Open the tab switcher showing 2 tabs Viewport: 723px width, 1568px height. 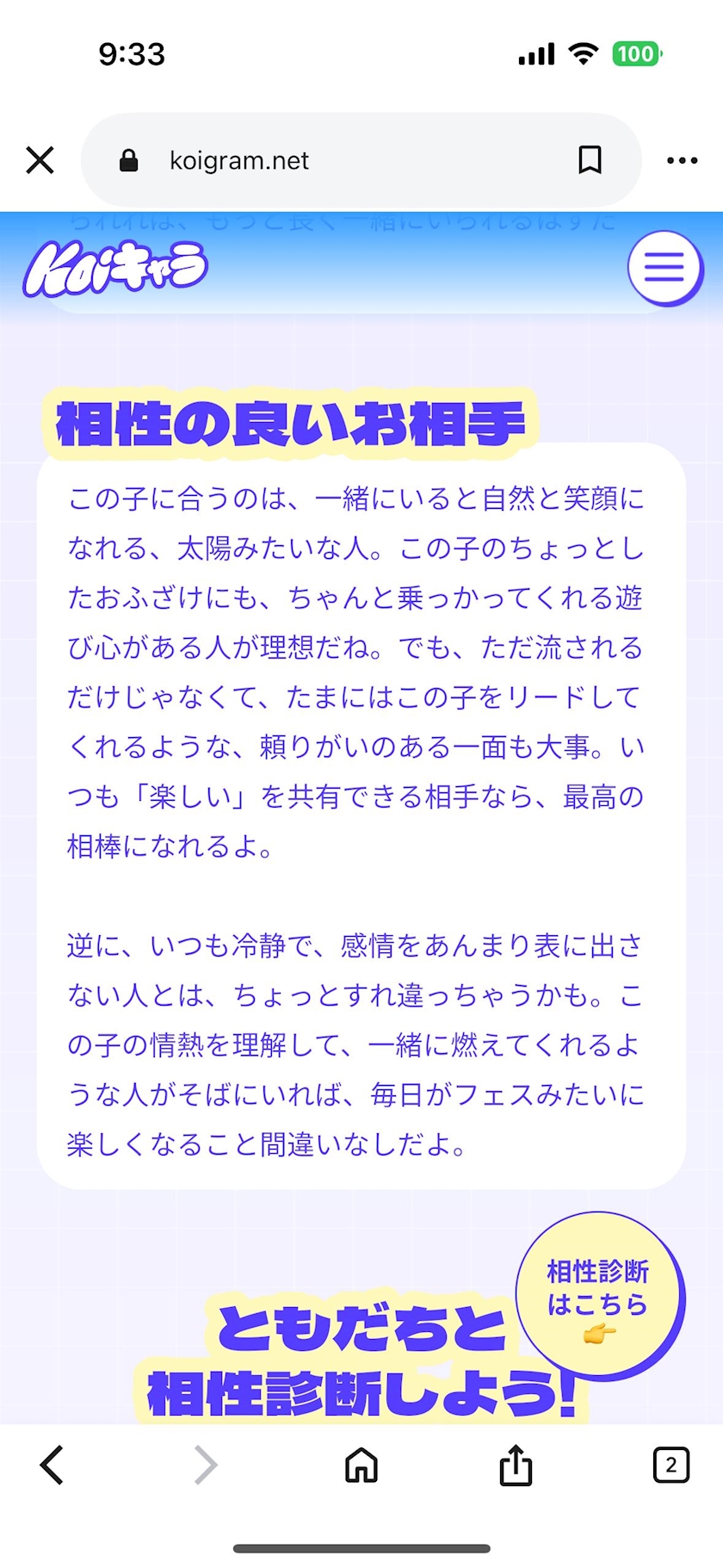point(671,1465)
